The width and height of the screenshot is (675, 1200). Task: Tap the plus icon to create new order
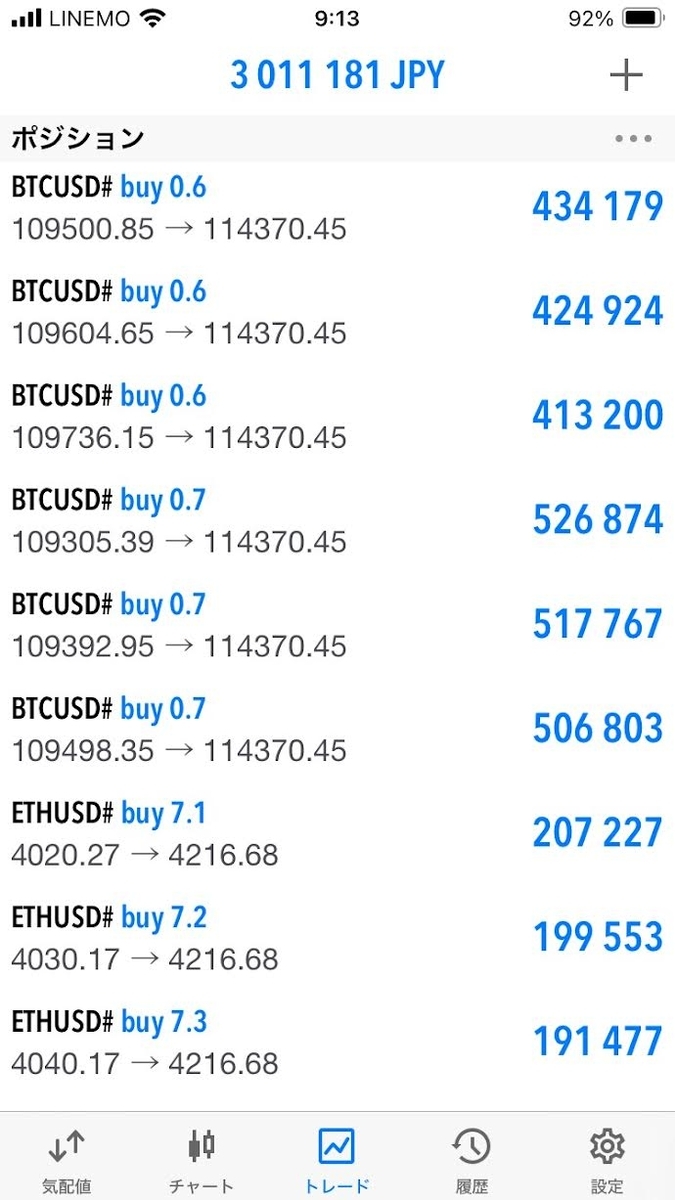tap(626, 75)
